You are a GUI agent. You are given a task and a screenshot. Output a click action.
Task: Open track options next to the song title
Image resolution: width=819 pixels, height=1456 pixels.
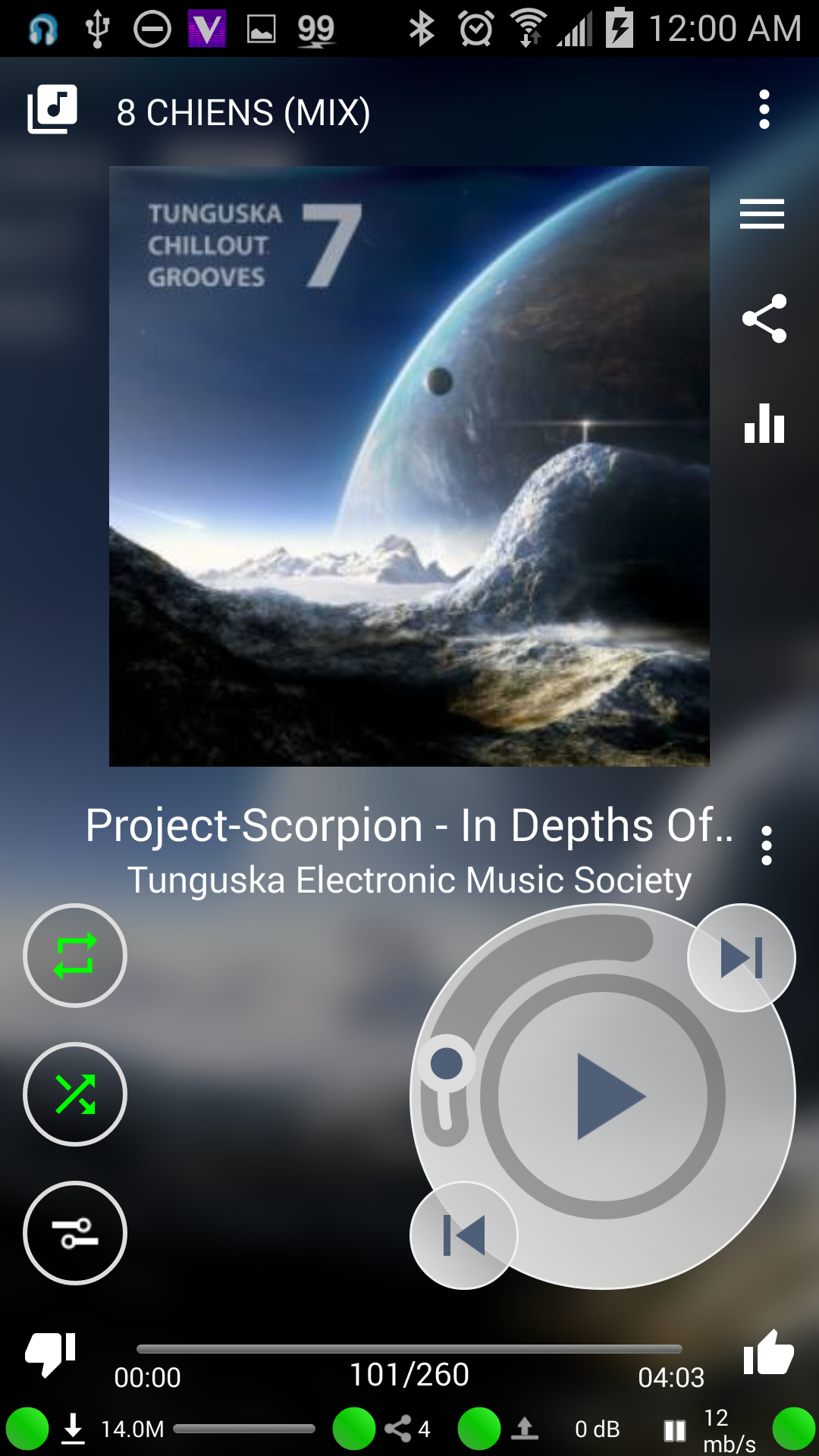[x=766, y=846]
